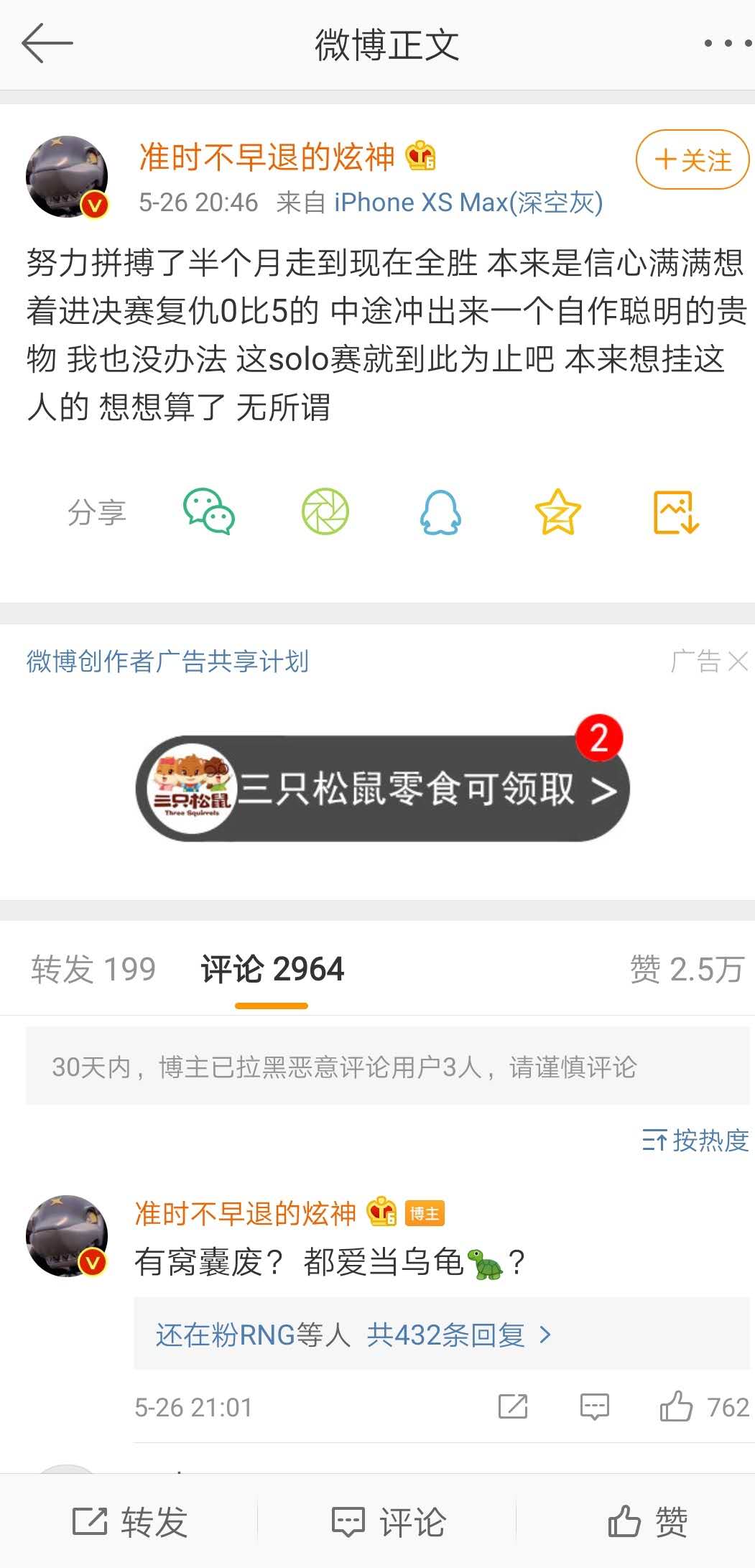
Task: Close the advertisement with the X
Action: pos(738,661)
